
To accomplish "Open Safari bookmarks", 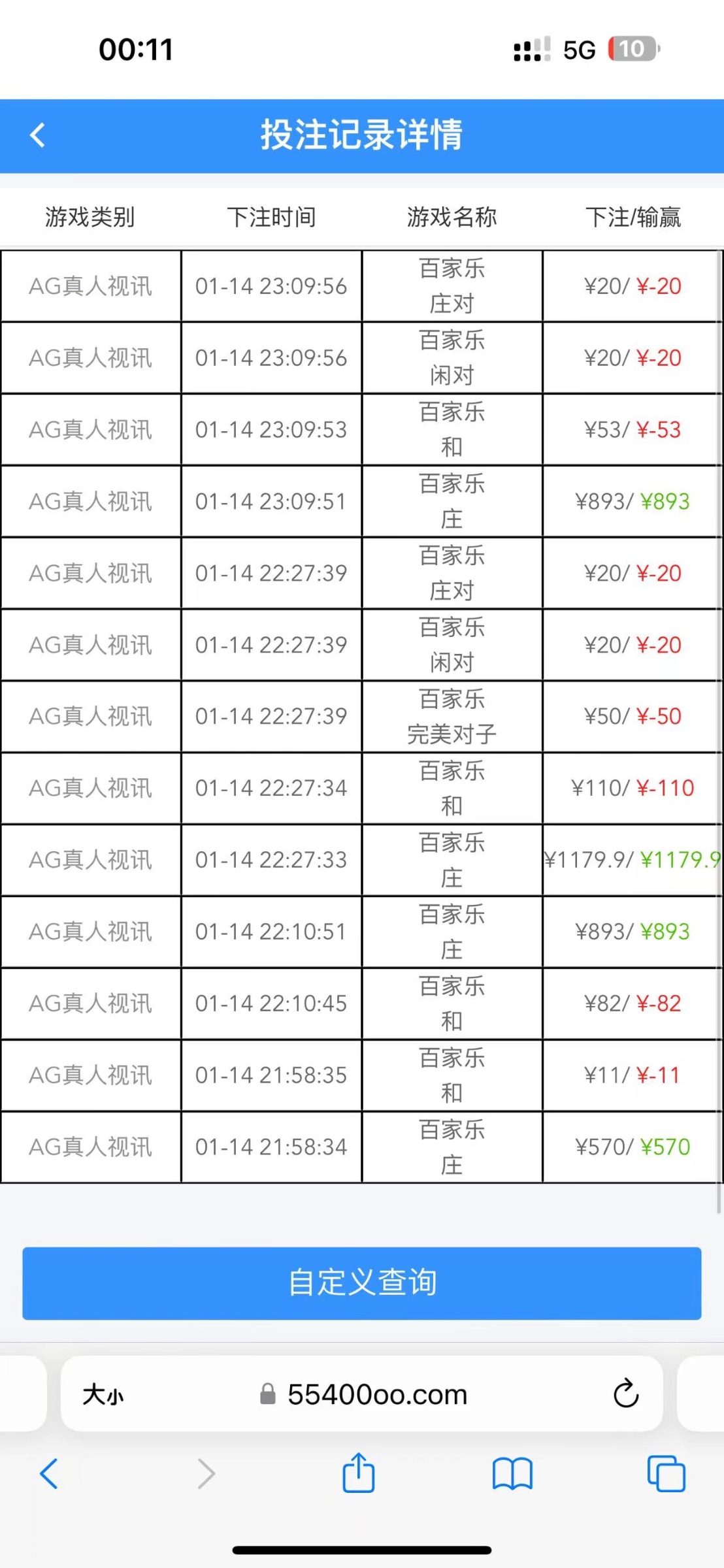I will point(512,1474).
